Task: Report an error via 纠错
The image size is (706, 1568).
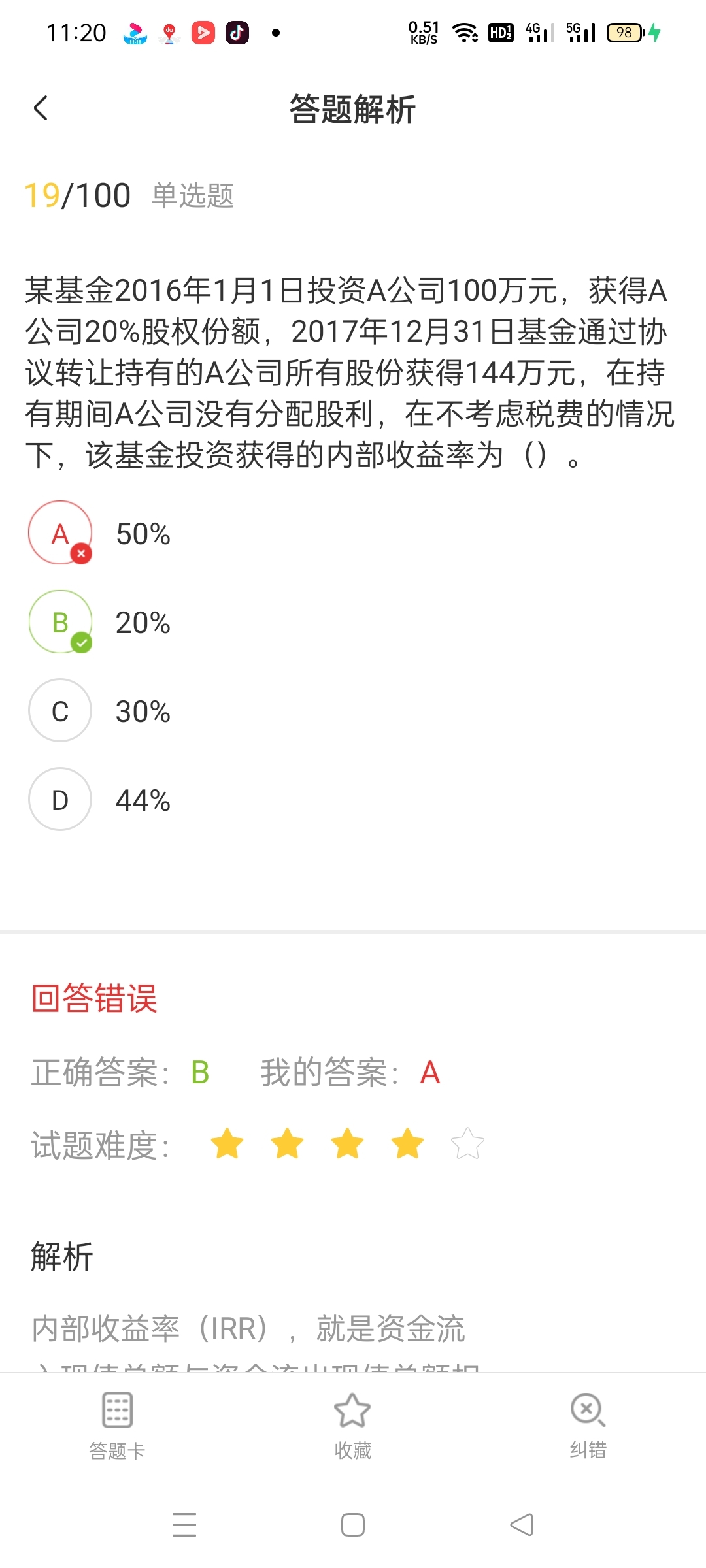Action: coord(588,1426)
